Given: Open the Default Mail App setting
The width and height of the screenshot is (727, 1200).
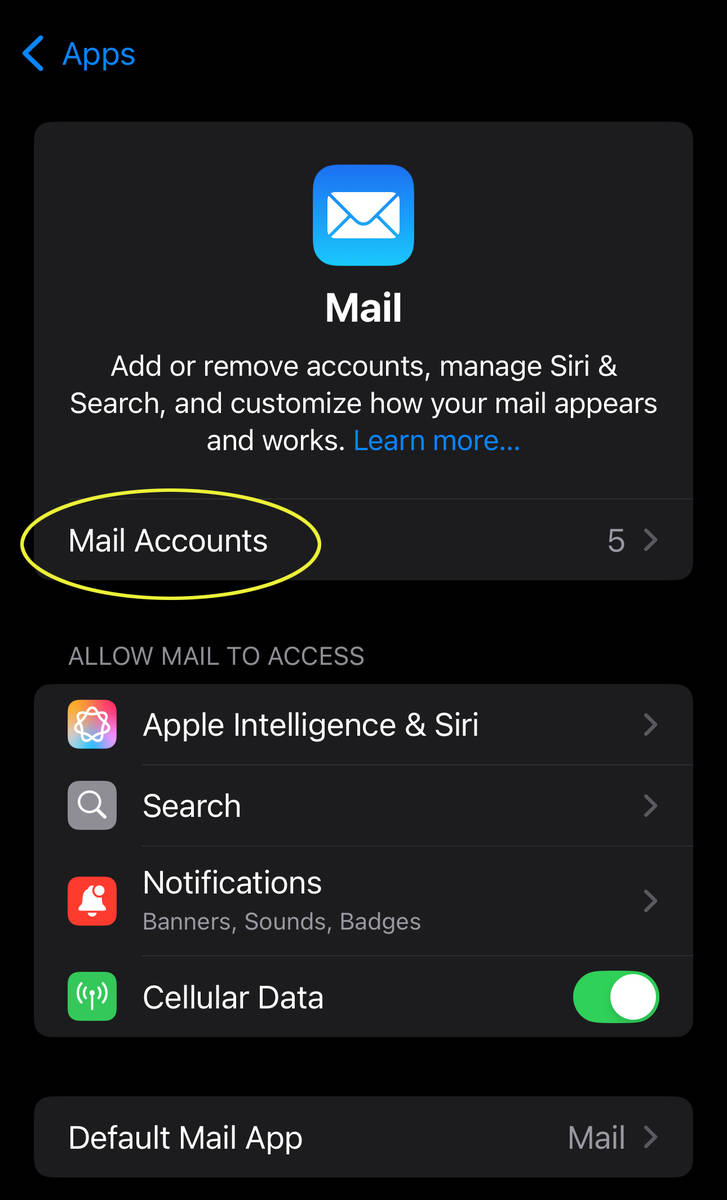Looking at the screenshot, I should click(x=362, y=1138).
